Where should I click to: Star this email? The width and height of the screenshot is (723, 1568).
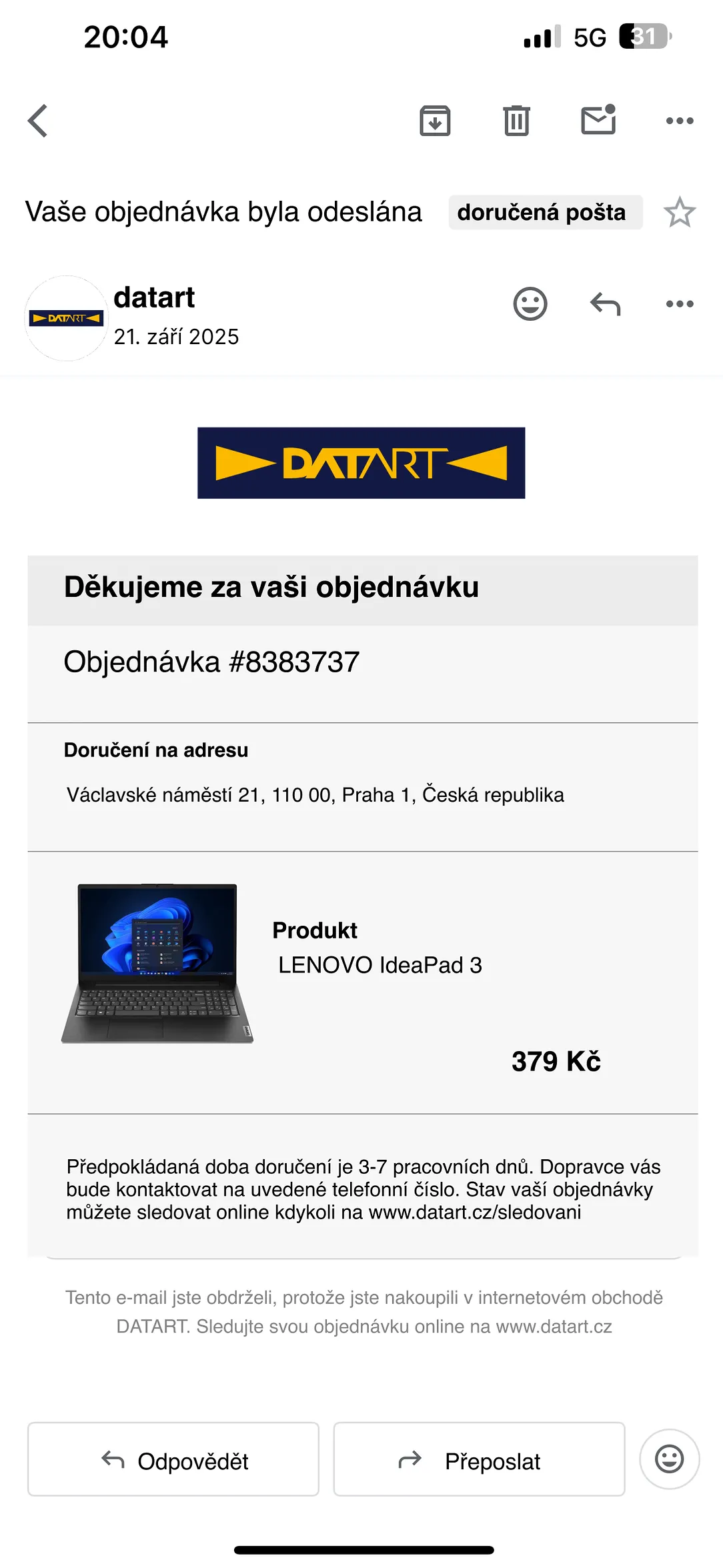(x=680, y=212)
